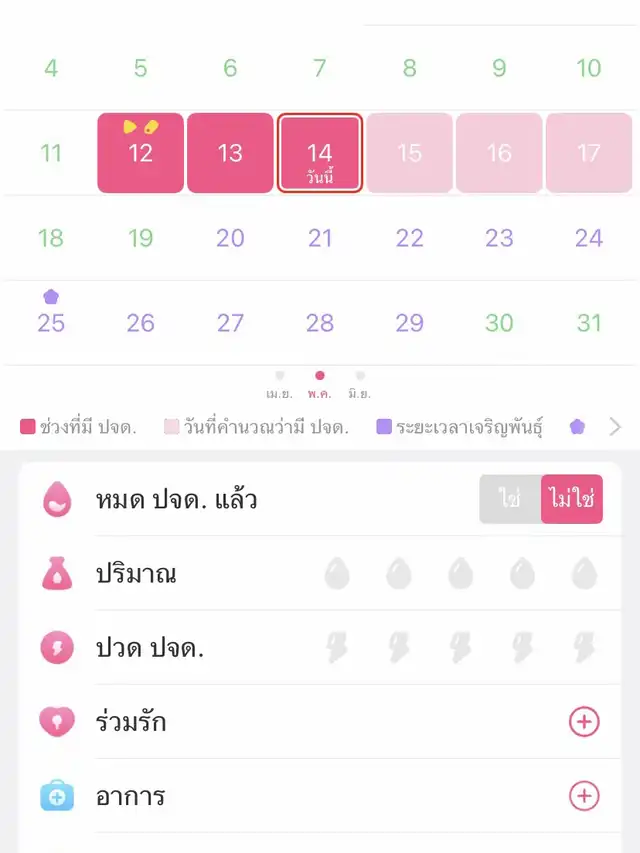
Task: Choose the 20th in the fertile window
Action: click(x=230, y=238)
